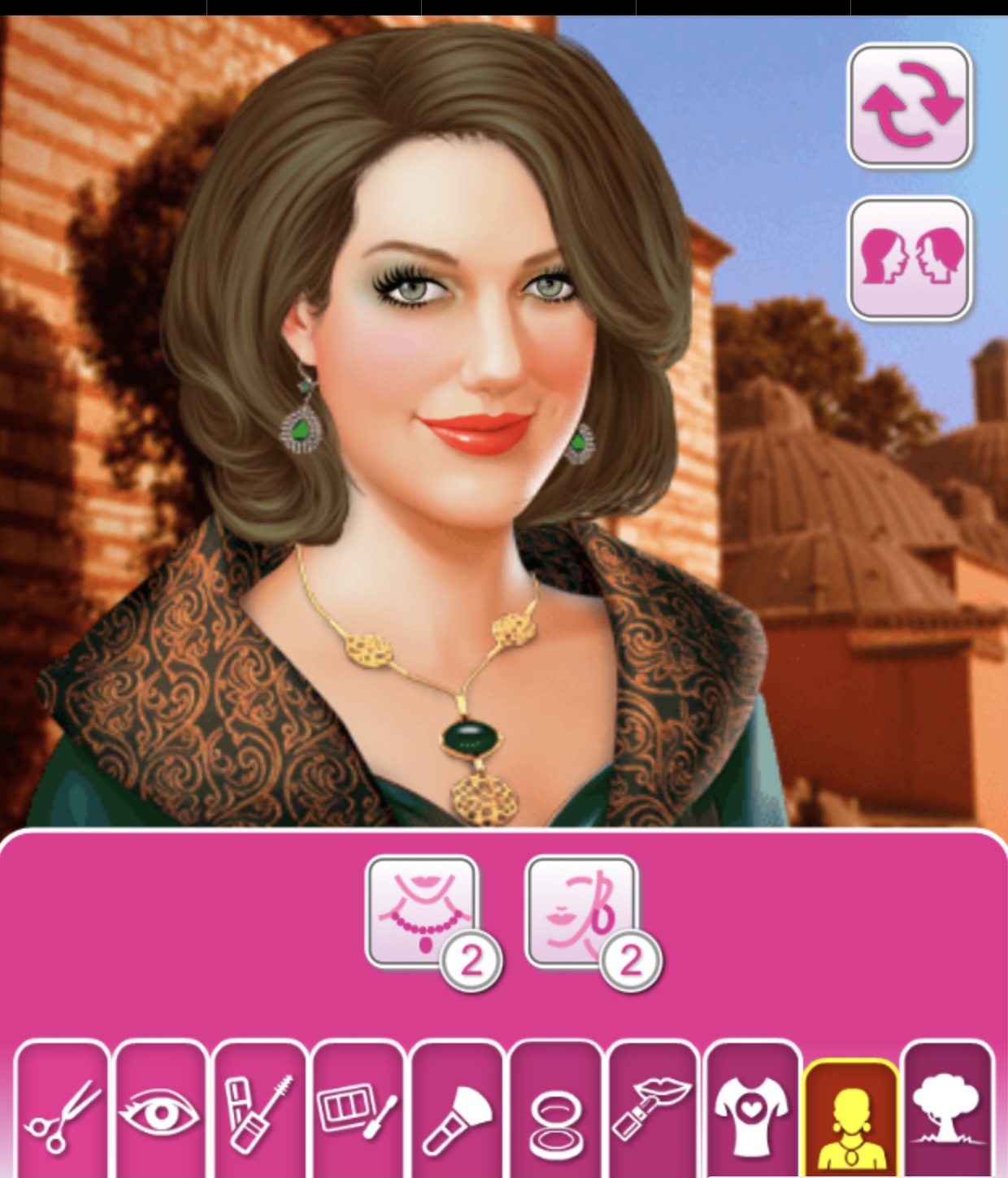Open the clothing shirt category
Viewport: 1008px width, 1178px height.
coord(753,1110)
